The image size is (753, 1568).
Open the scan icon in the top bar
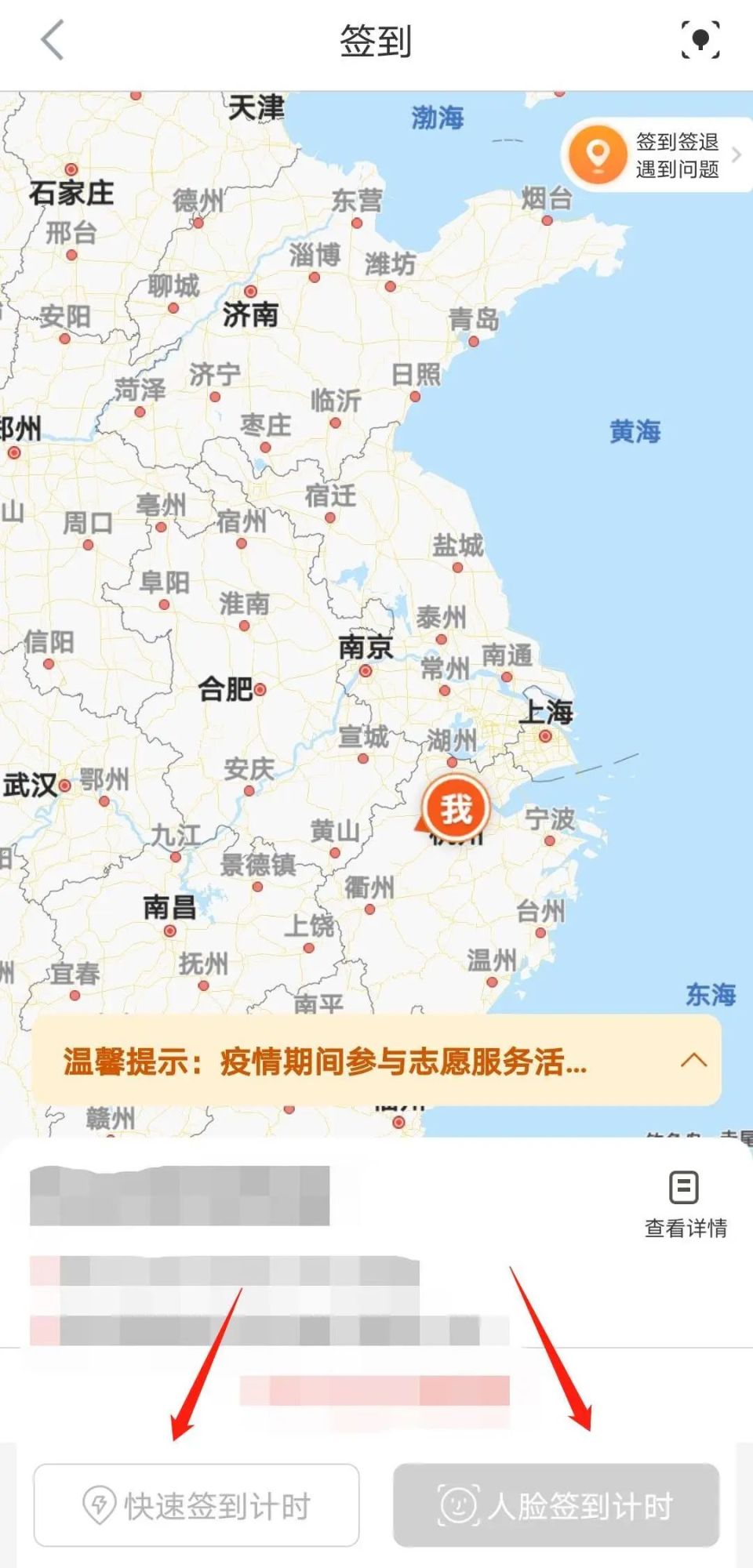point(700,40)
